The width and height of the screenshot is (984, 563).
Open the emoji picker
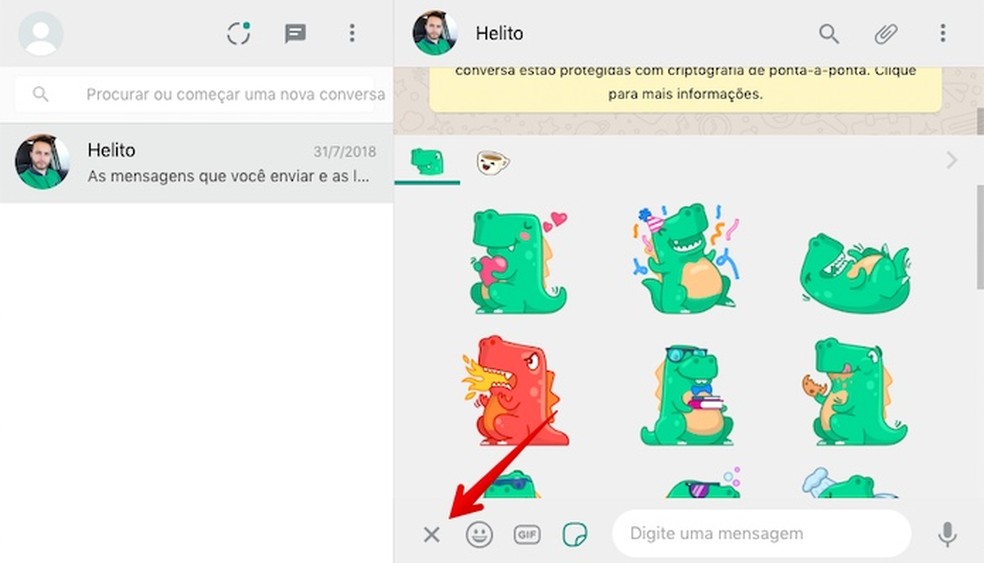click(x=480, y=535)
